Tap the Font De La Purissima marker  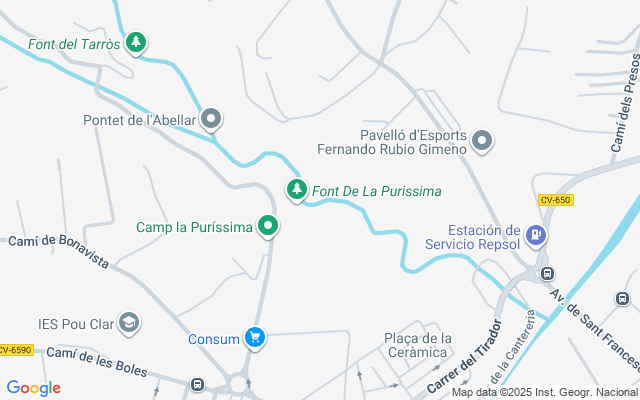coord(296,189)
